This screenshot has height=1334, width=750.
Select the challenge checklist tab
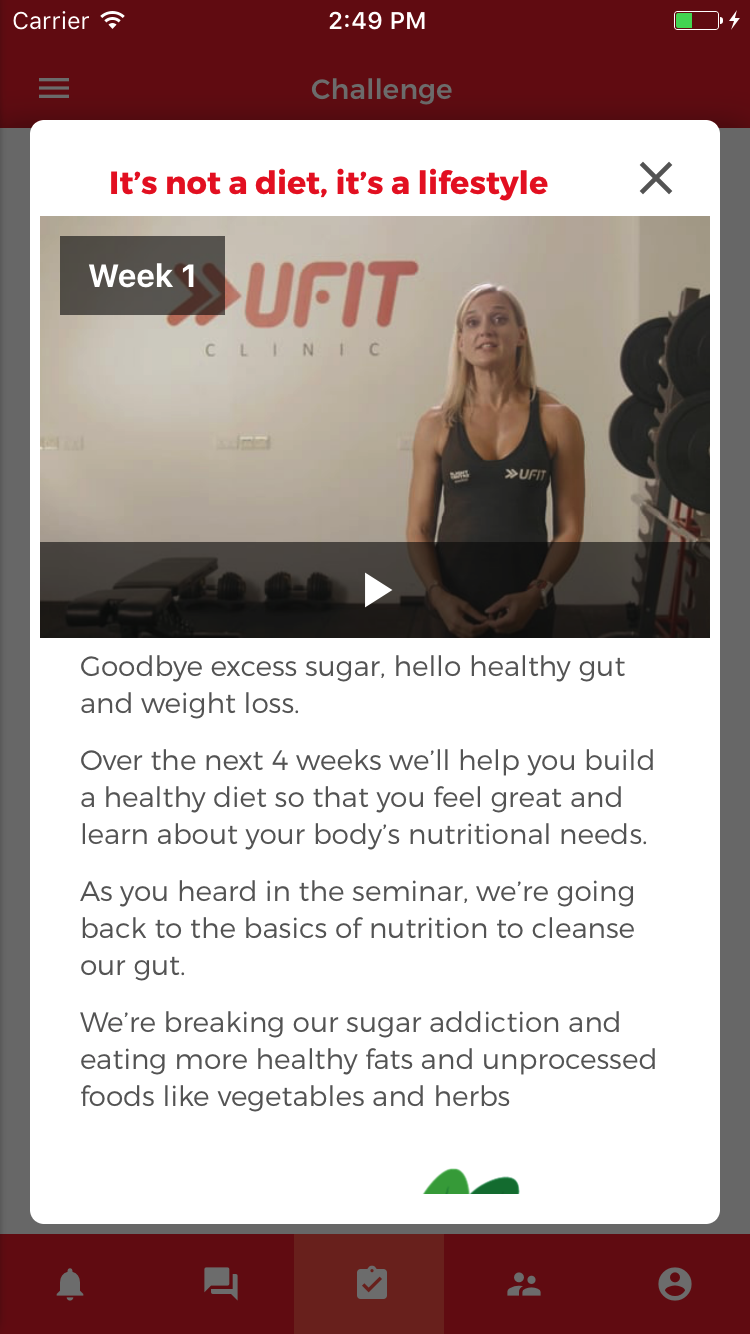371,1283
